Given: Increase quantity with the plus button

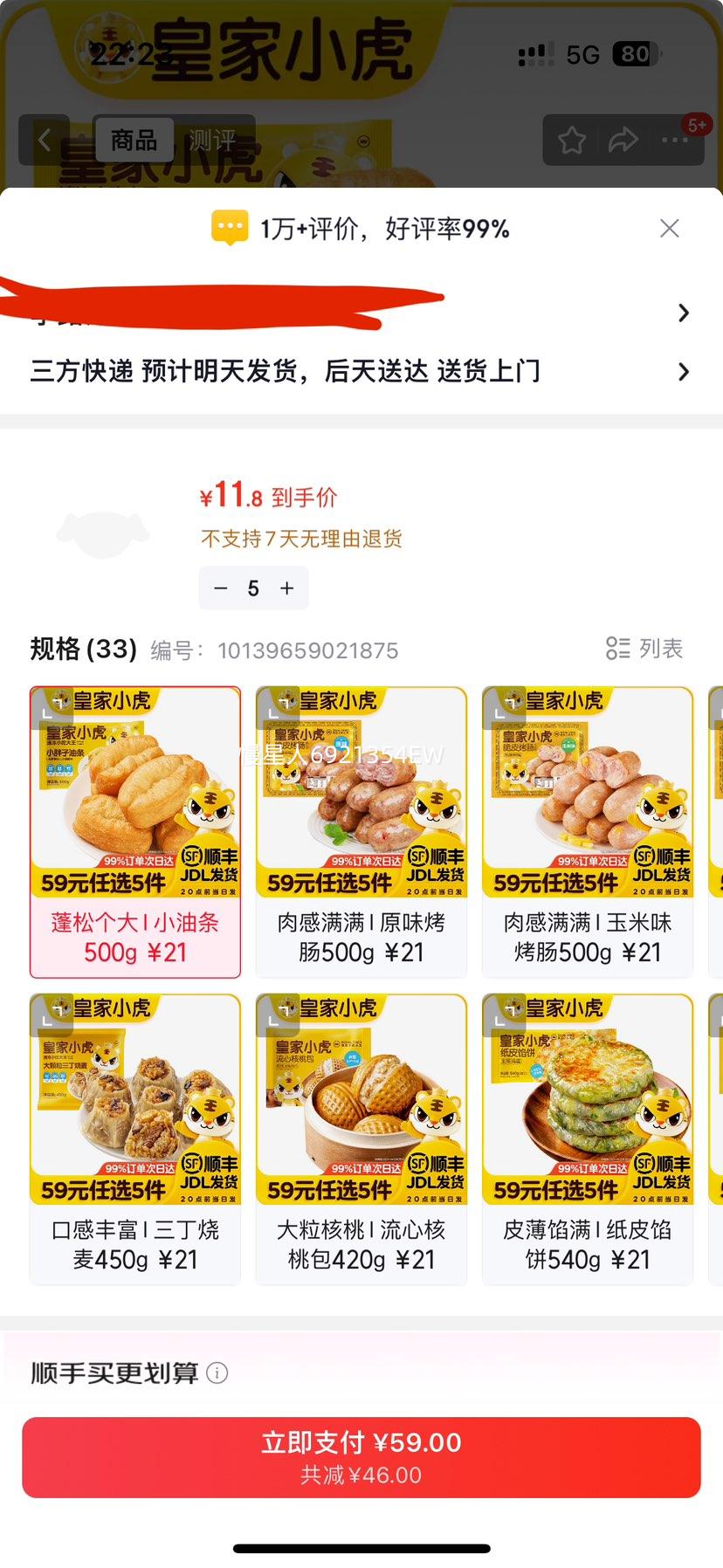Looking at the screenshot, I should [x=286, y=588].
